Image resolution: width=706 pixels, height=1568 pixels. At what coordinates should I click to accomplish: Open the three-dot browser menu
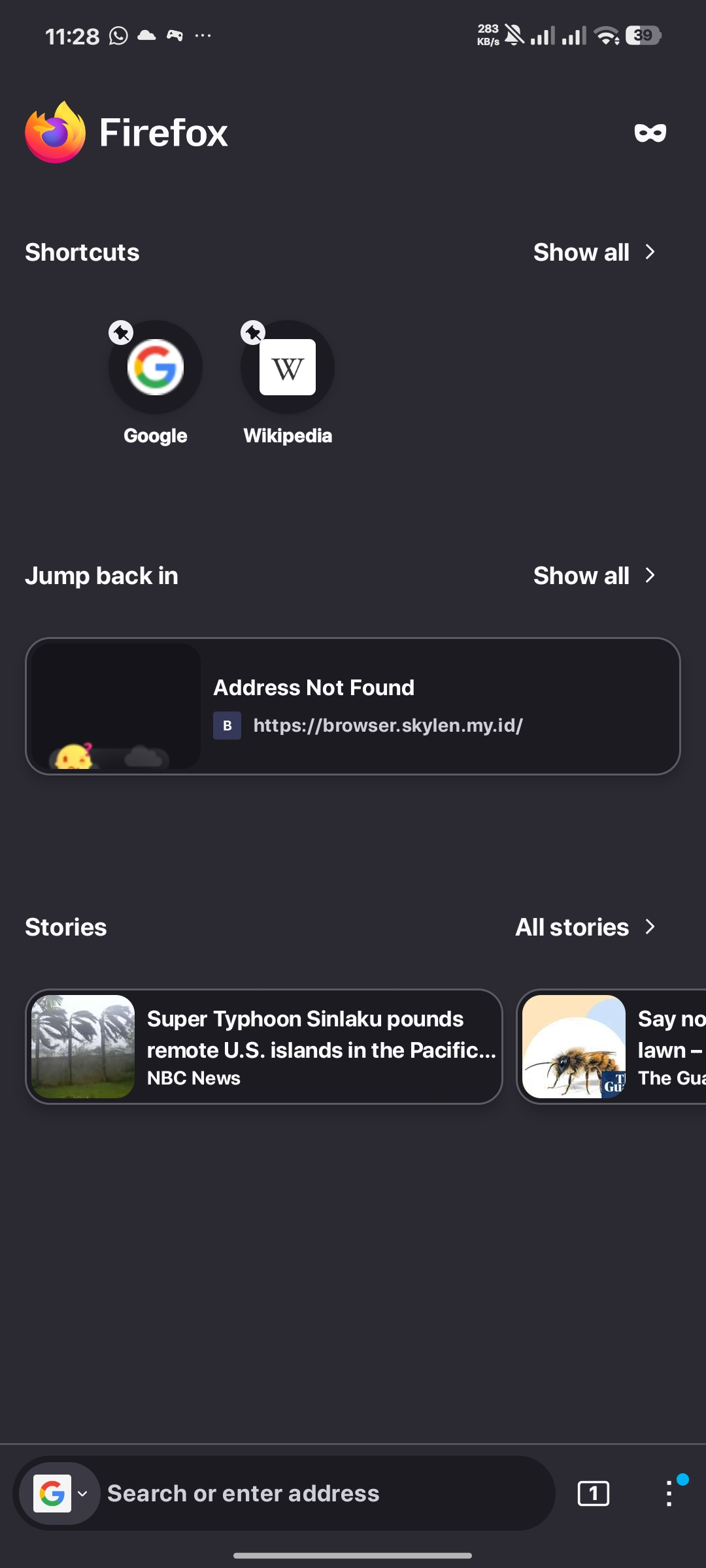coord(669,1494)
